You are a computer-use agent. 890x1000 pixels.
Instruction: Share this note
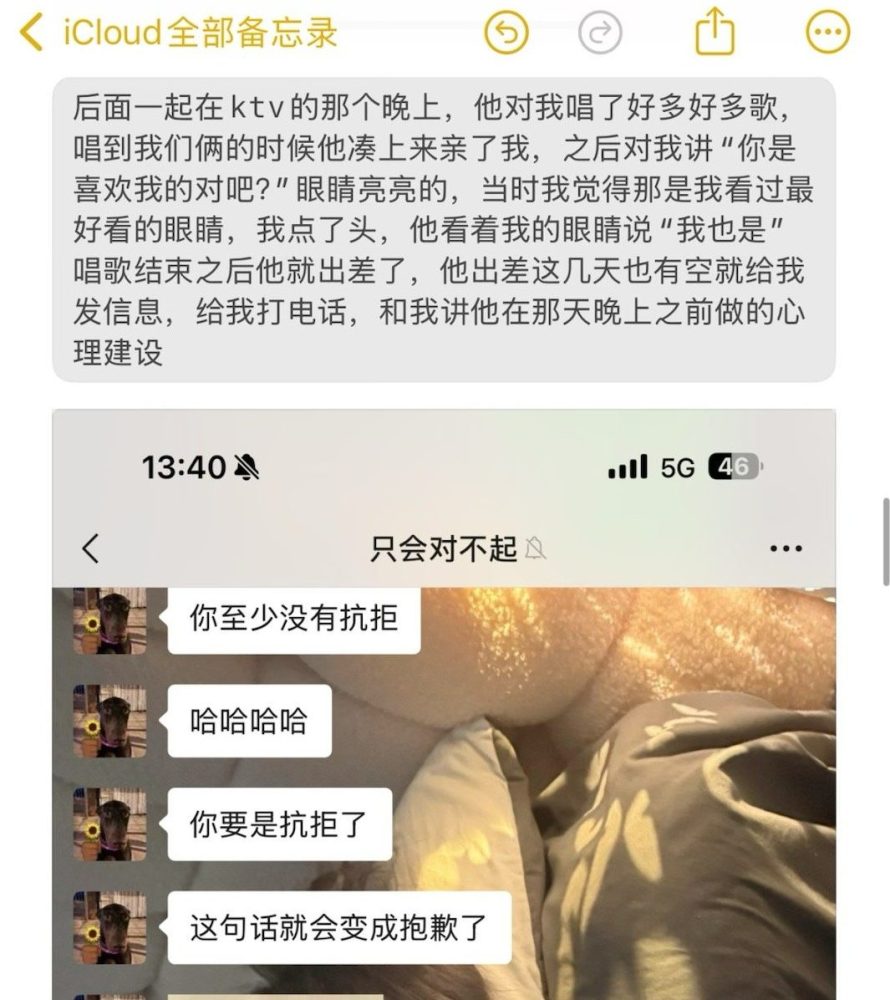pyautogui.click(x=714, y=33)
